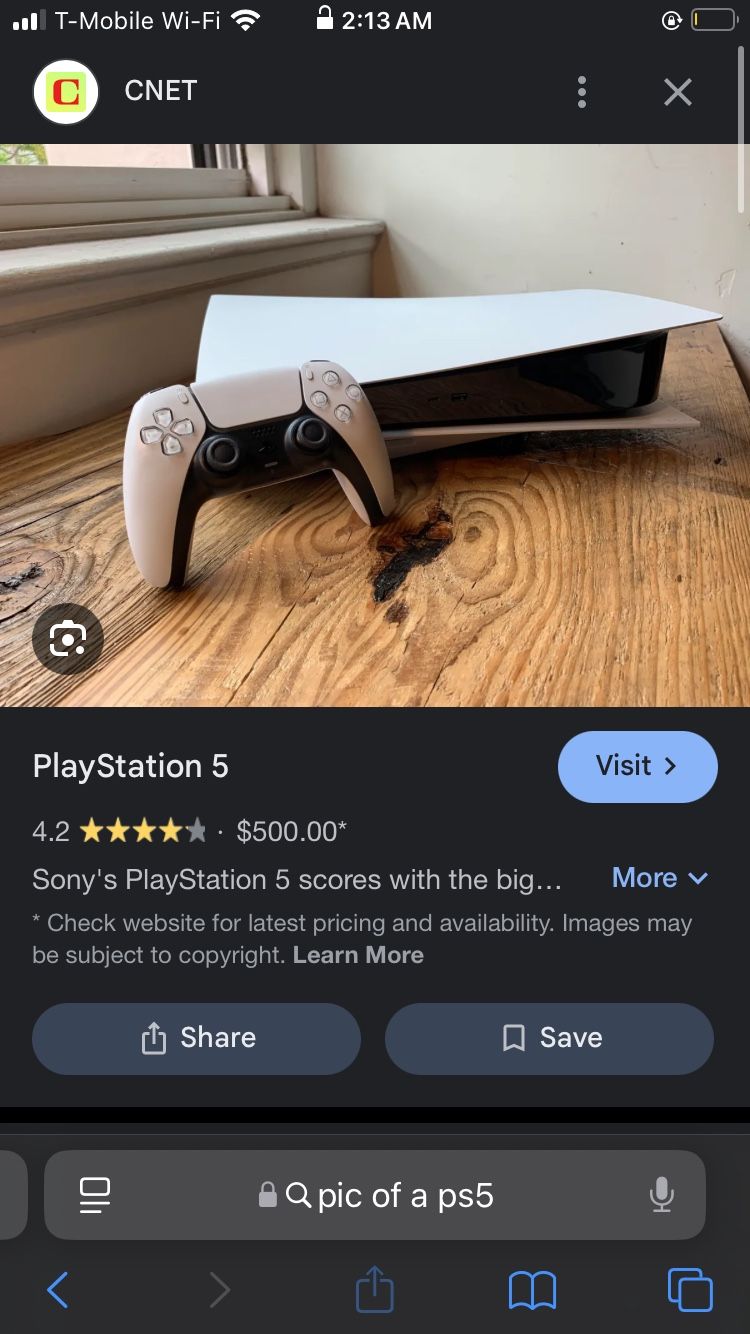Open the Learn More link
Screen dimensions: 750x1334
tap(358, 955)
